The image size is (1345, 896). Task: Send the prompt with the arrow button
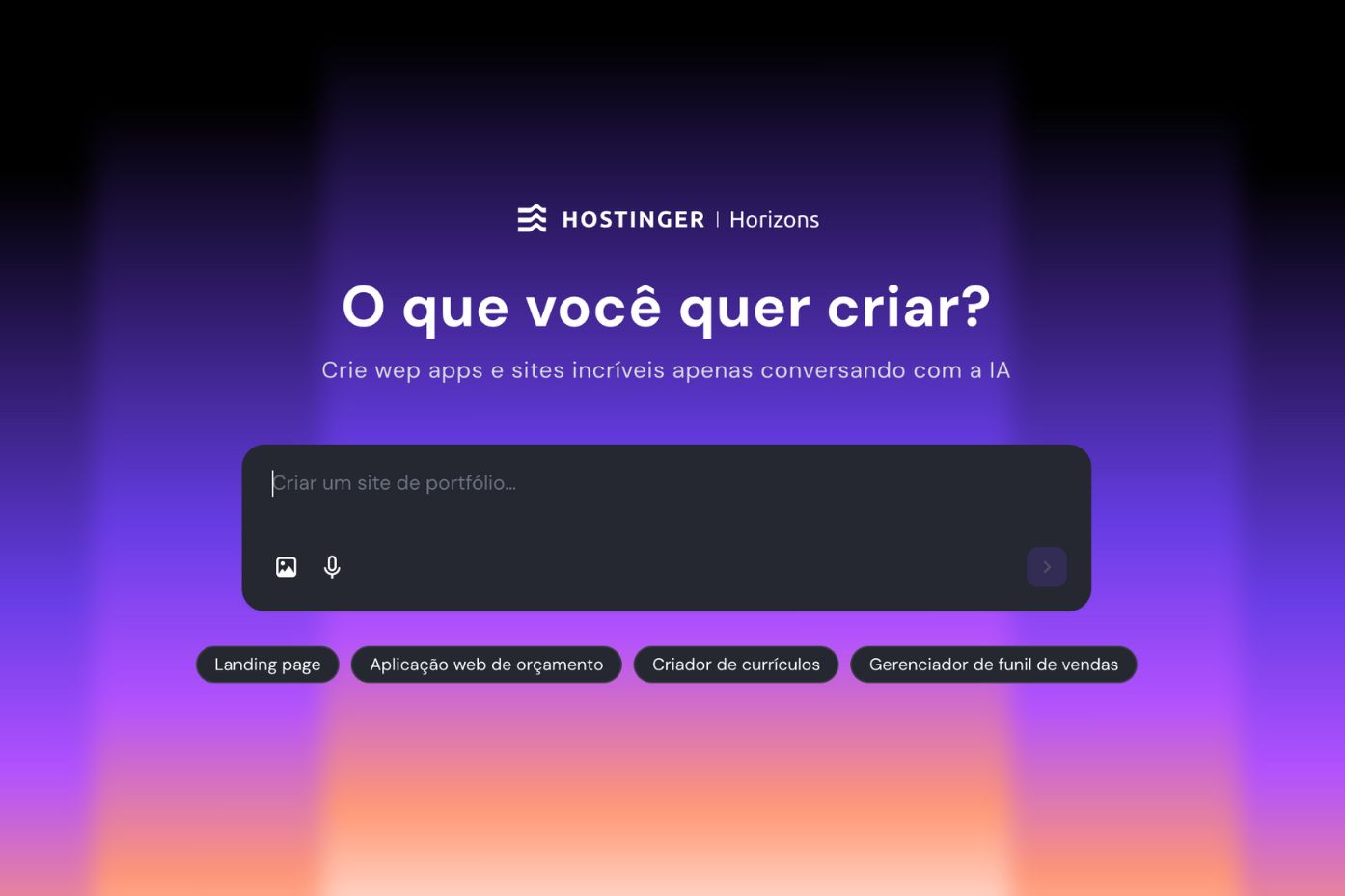1046,567
